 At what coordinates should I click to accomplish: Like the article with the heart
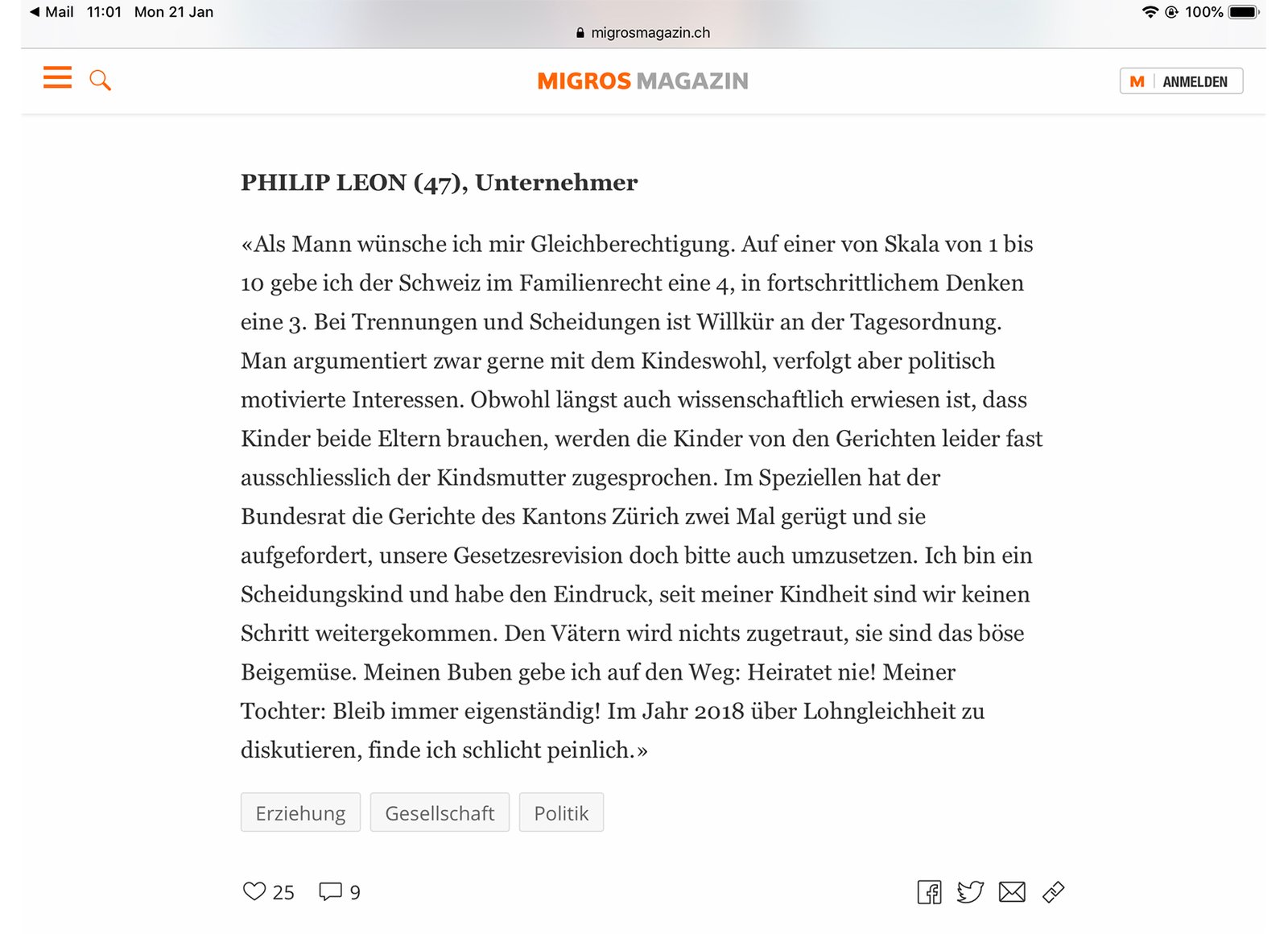point(254,891)
